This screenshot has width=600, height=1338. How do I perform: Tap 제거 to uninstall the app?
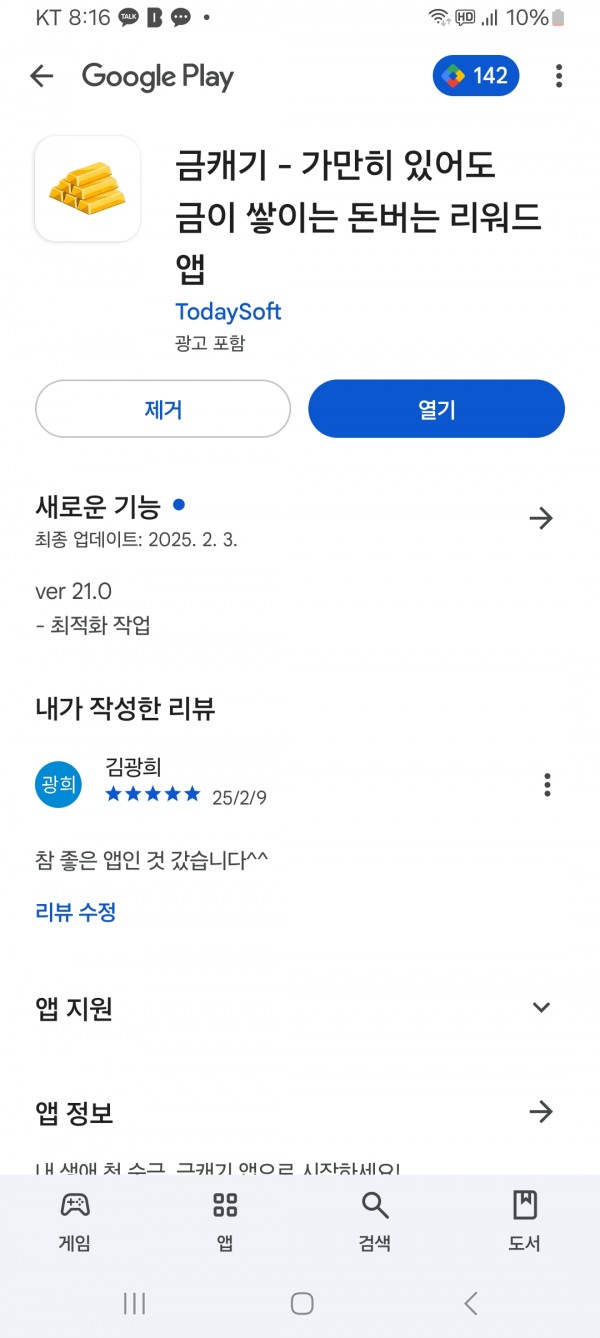(x=163, y=409)
